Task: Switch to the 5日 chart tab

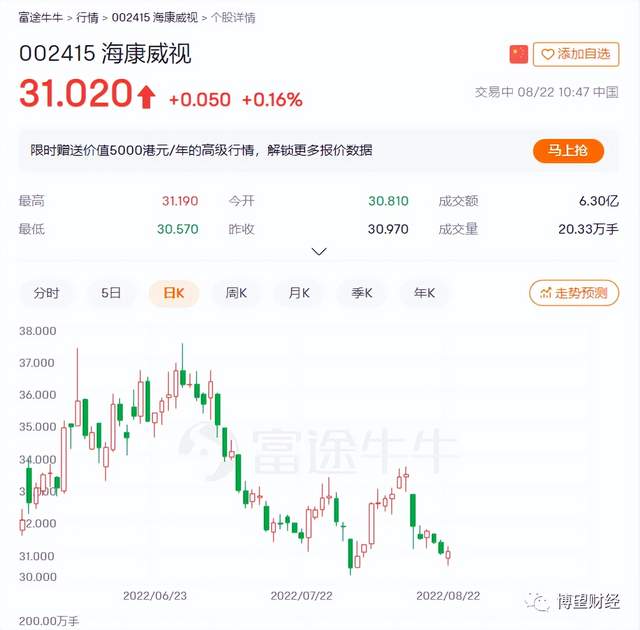Action: (x=110, y=293)
